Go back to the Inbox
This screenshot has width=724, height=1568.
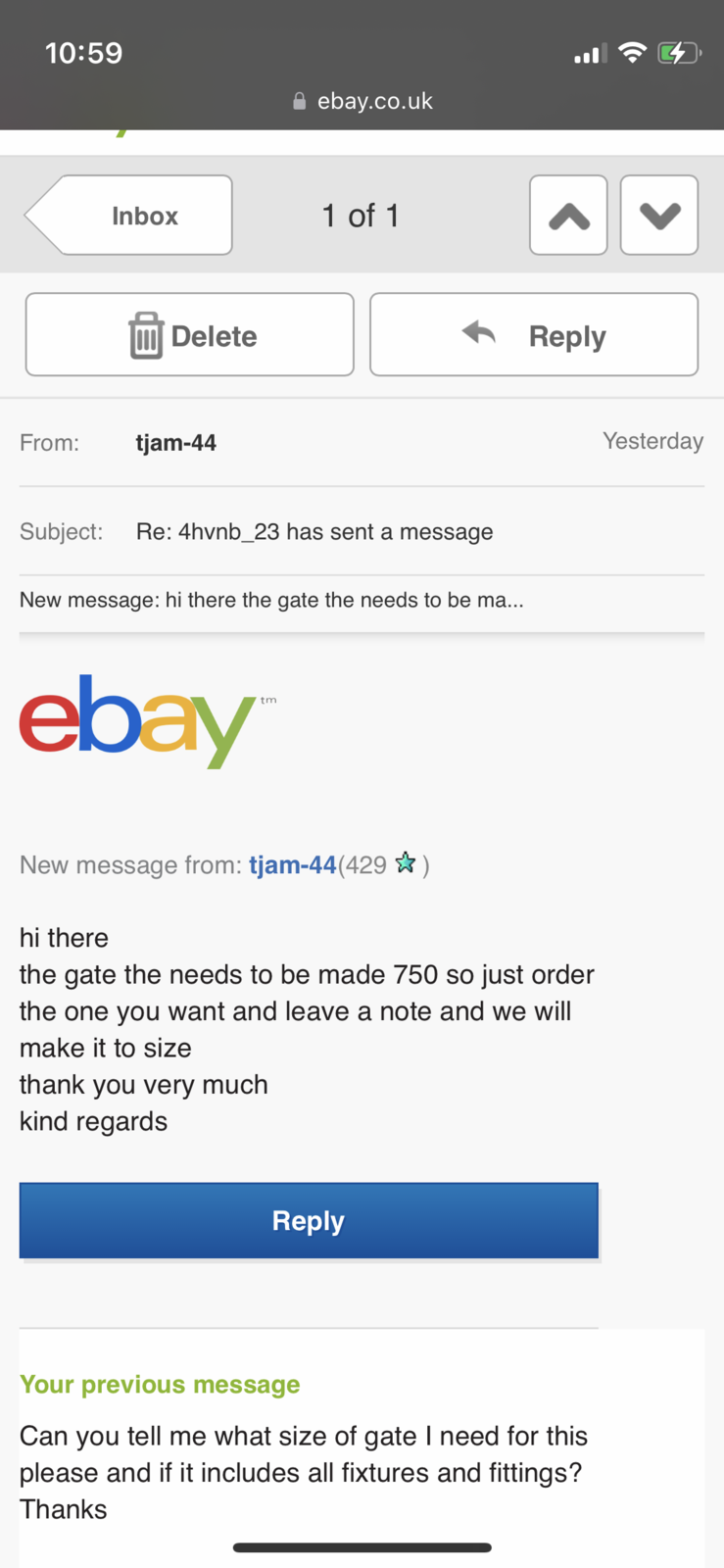(130, 216)
